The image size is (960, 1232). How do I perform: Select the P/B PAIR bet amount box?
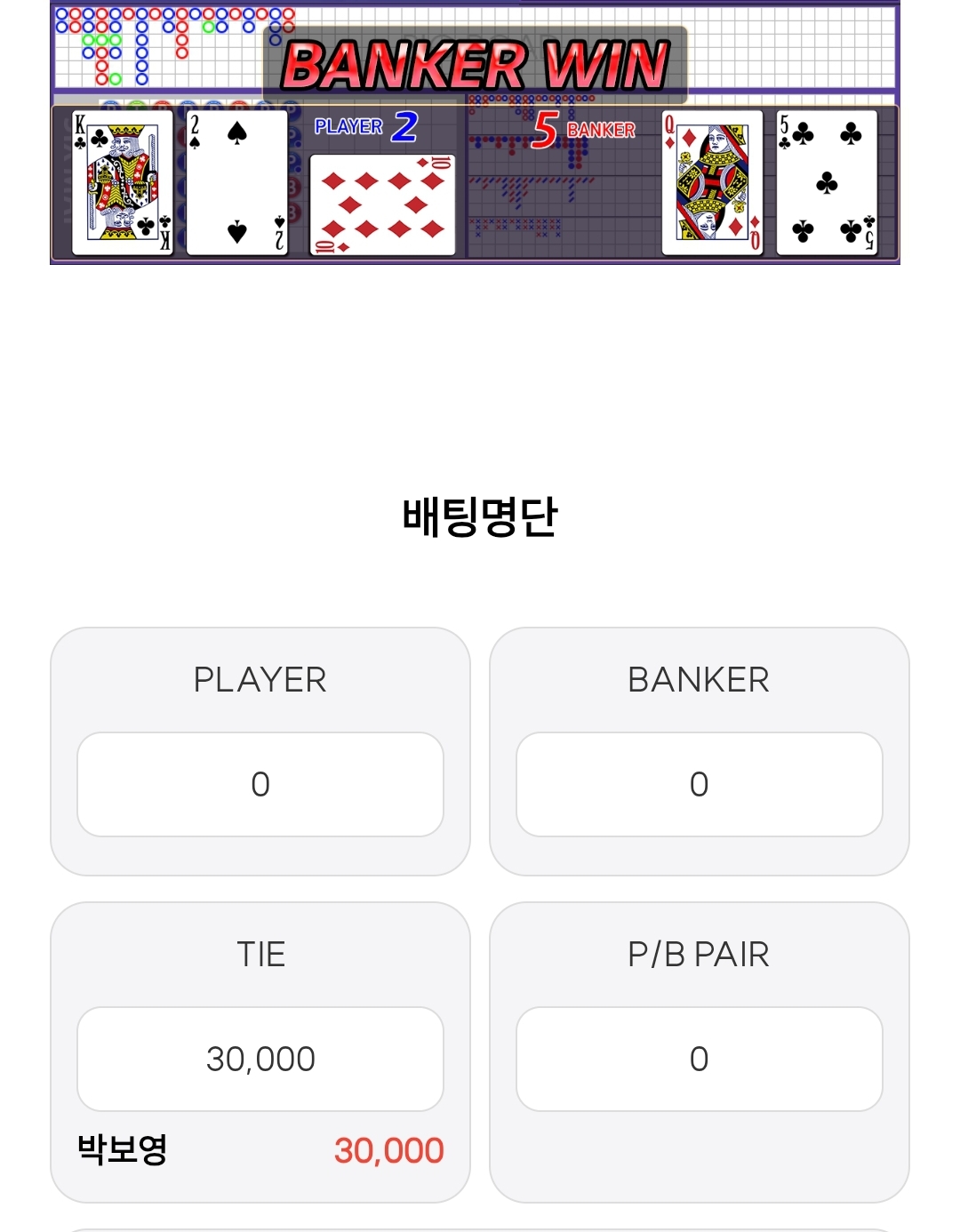699,1059
